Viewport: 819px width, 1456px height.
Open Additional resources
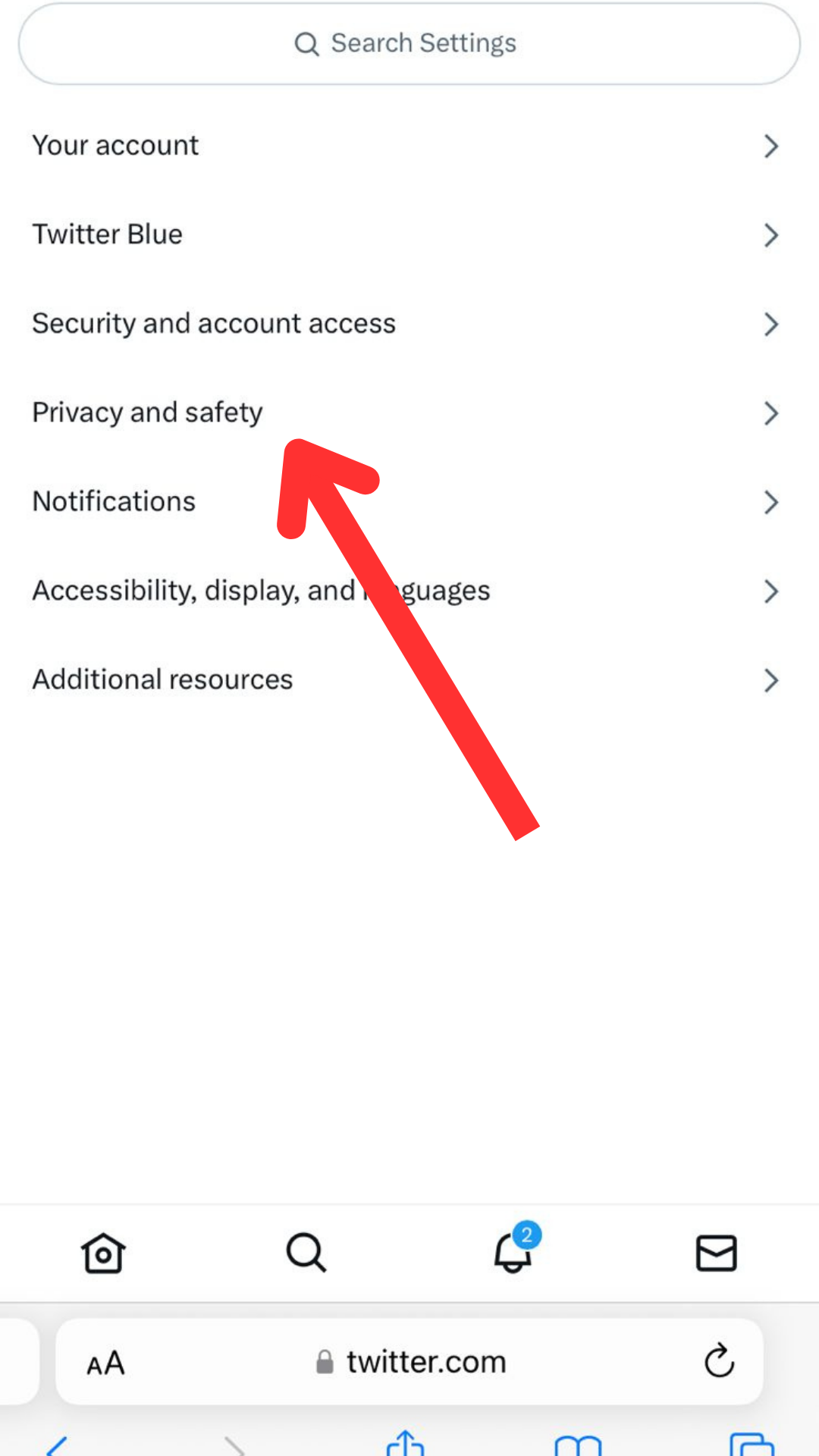(x=409, y=679)
